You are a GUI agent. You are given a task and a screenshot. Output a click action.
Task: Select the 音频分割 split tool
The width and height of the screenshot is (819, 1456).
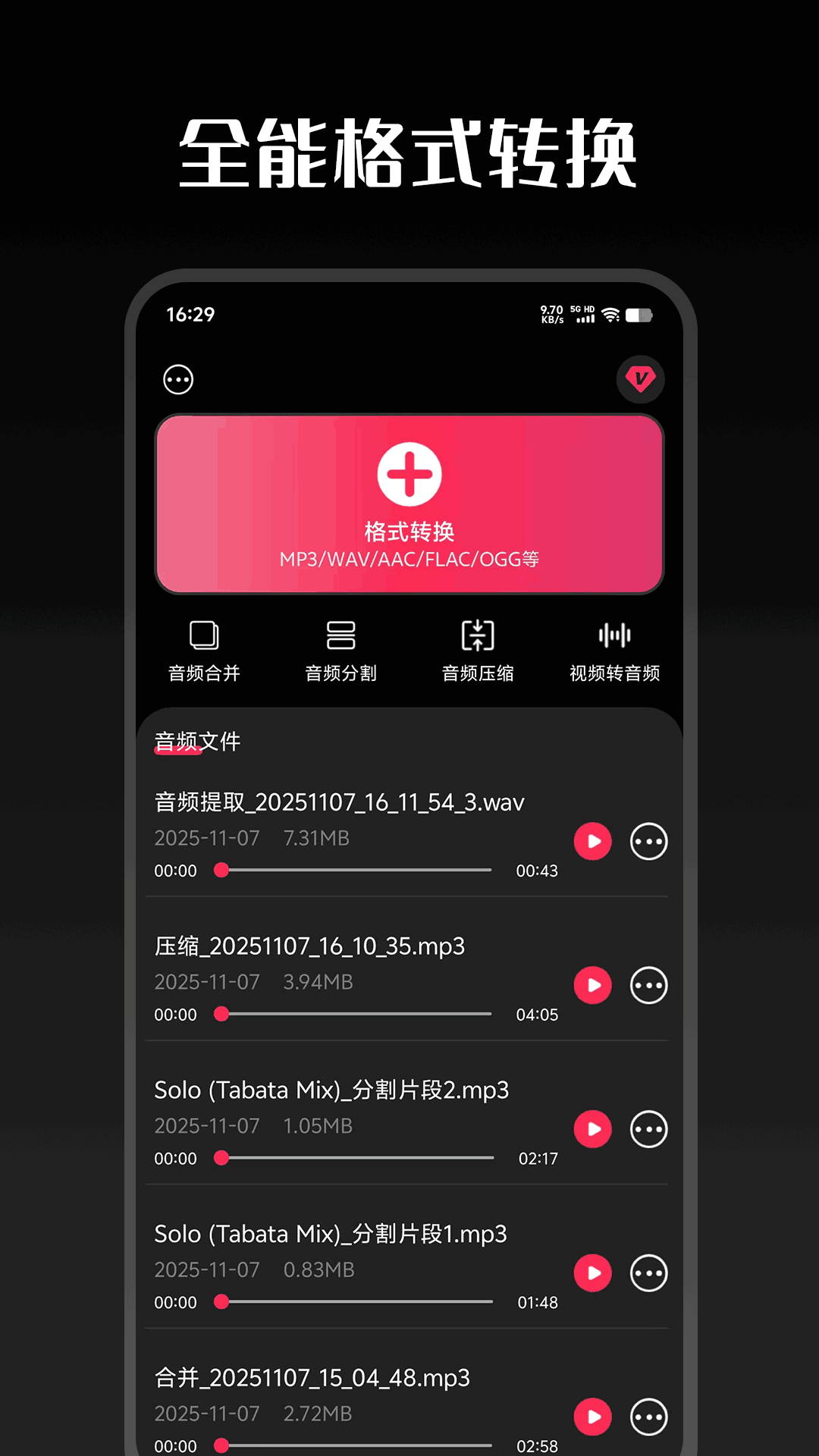coord(341,652)
